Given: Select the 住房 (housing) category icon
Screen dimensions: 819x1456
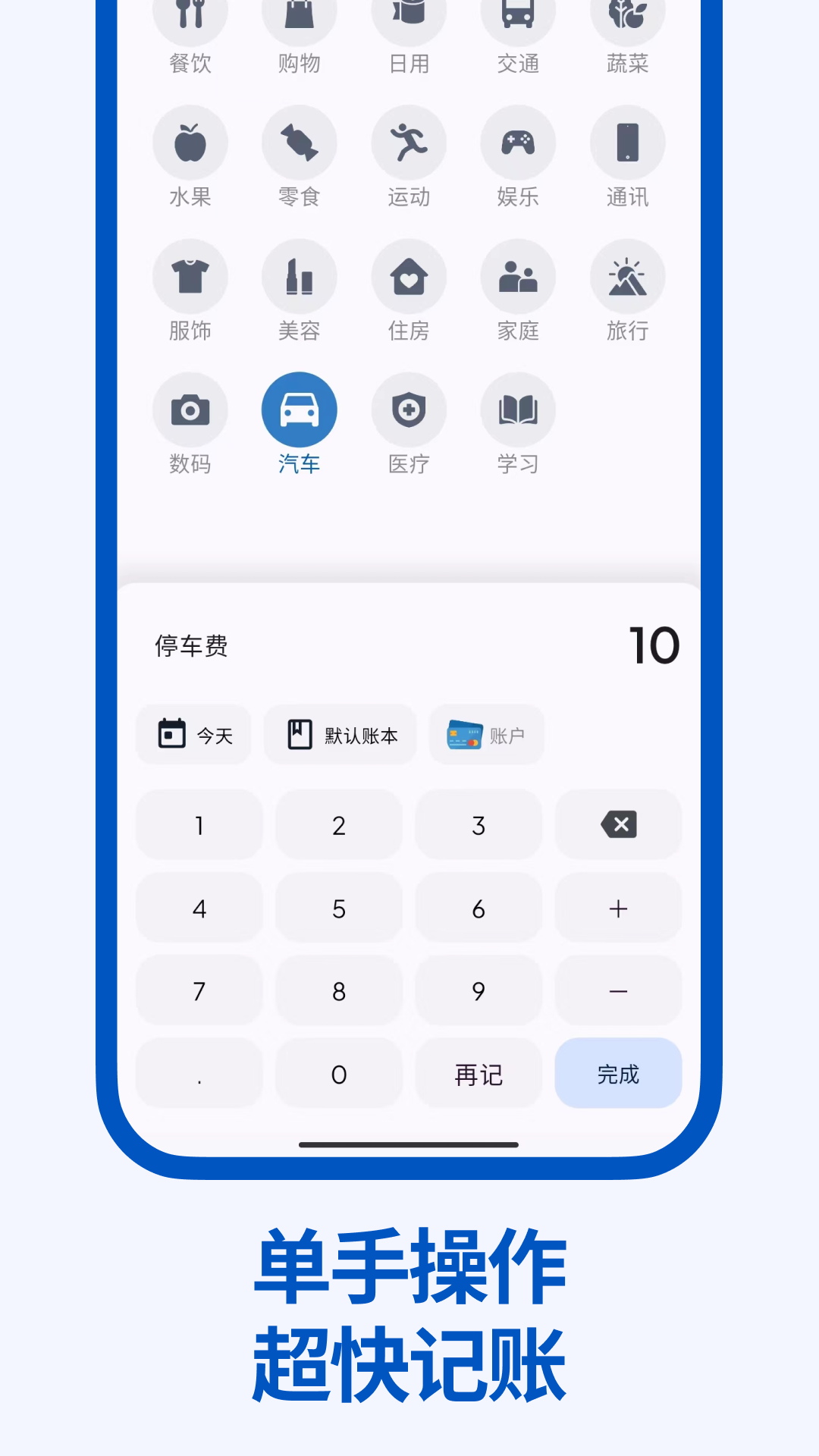Looking at the screenshot, I should (x=409, y=276).
